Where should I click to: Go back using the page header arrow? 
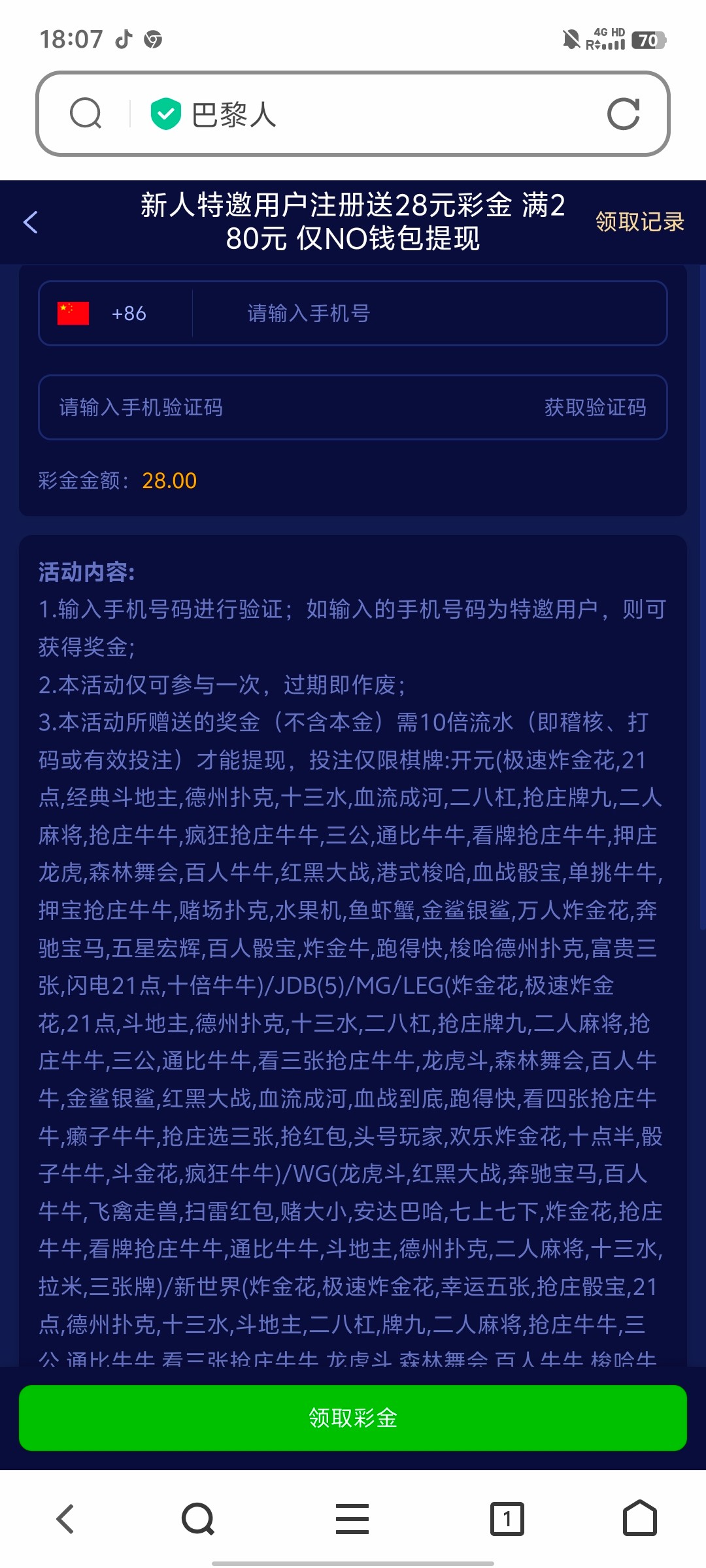pyautogui.click(x=31, y=222)
